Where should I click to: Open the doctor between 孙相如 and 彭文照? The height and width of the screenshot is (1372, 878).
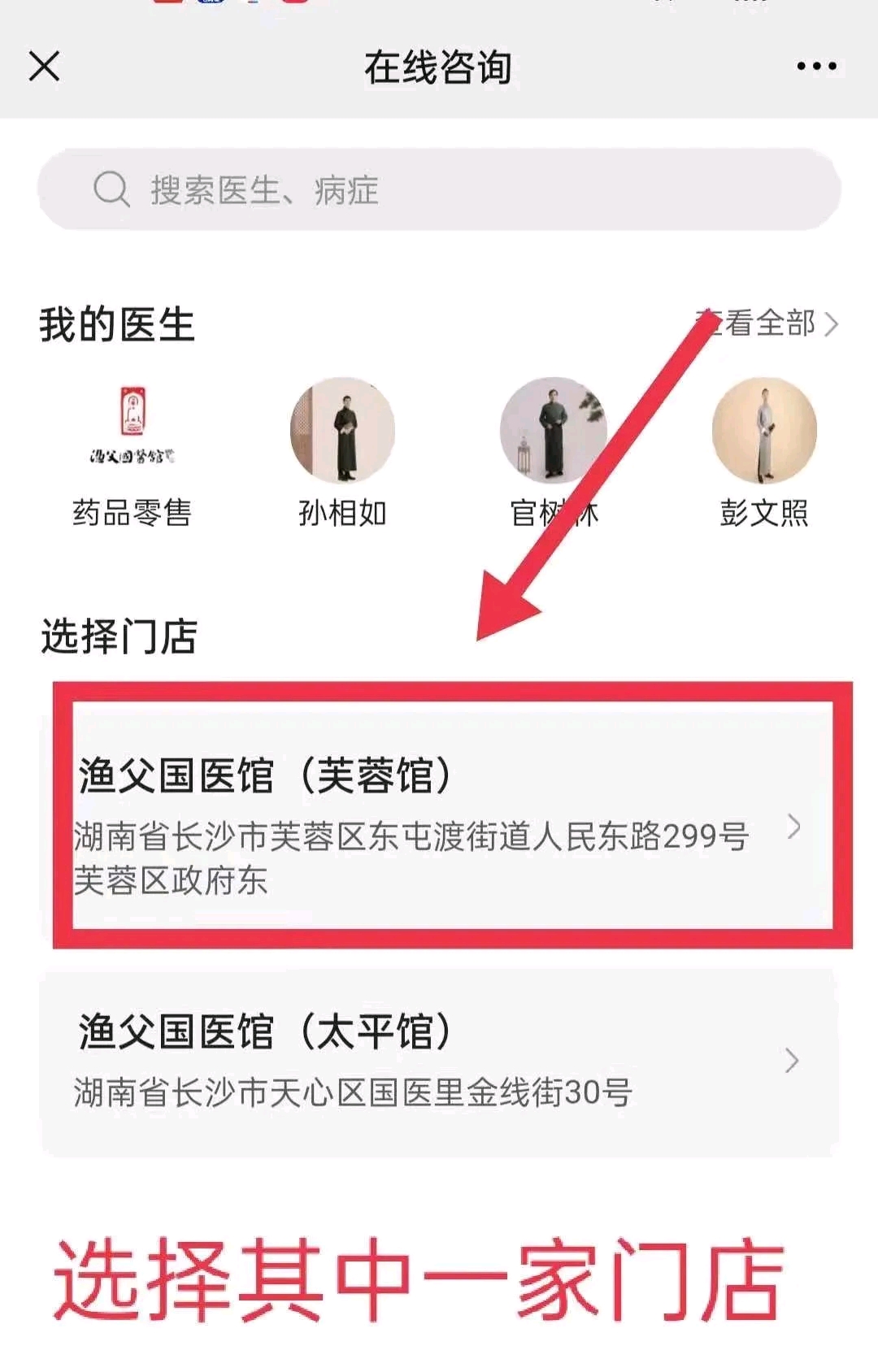(553, 451)
